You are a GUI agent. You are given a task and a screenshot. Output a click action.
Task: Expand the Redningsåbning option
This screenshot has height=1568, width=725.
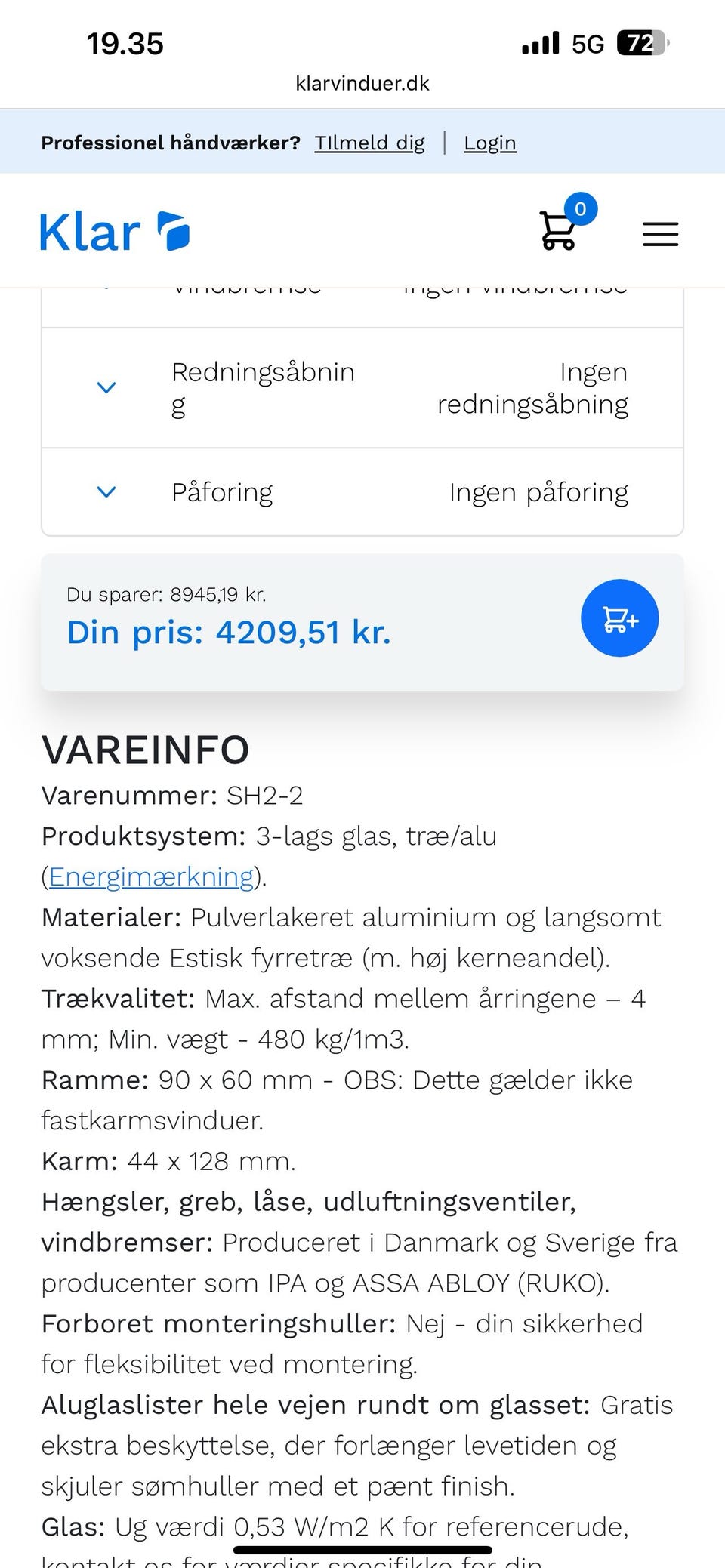(x=106, y=388)
